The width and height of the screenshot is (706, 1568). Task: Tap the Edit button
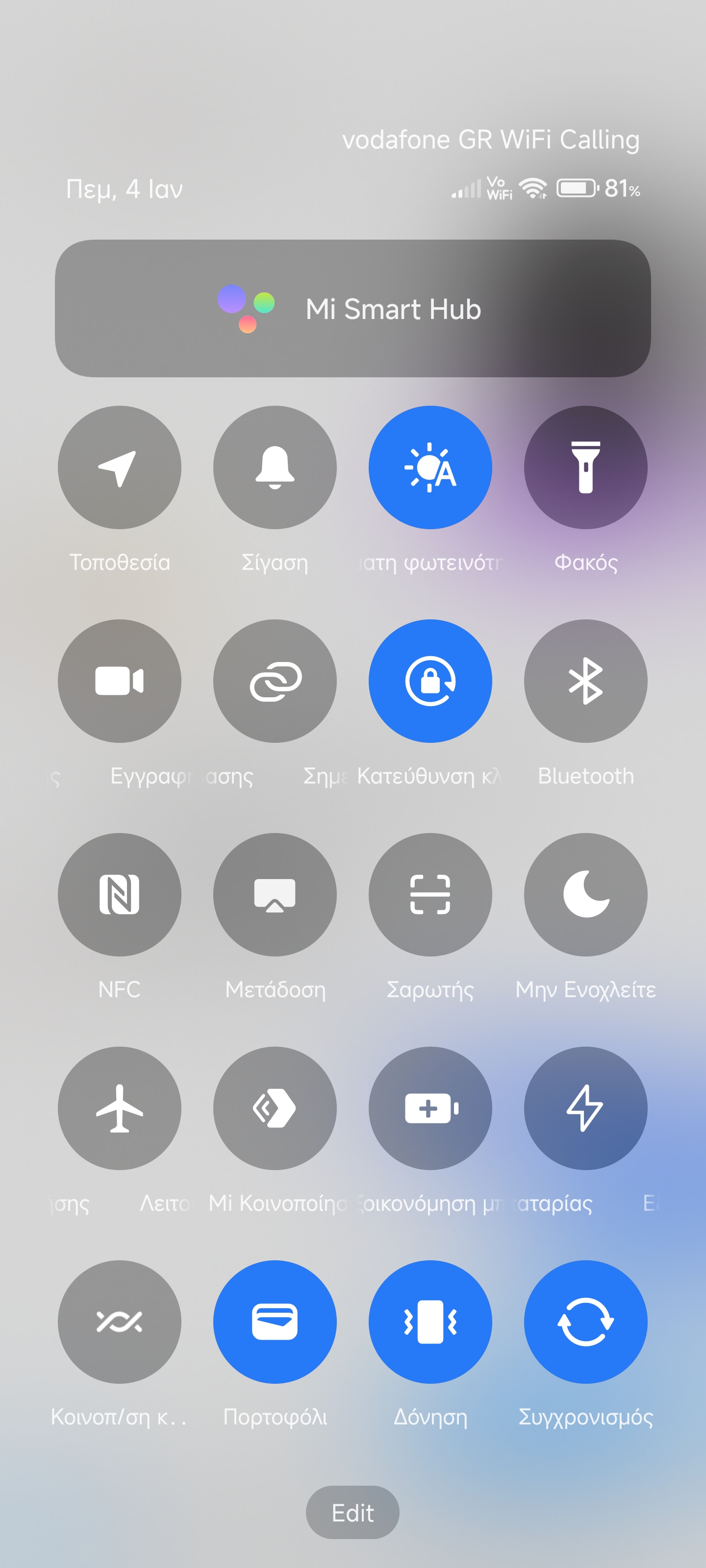tap(353, 1513)
